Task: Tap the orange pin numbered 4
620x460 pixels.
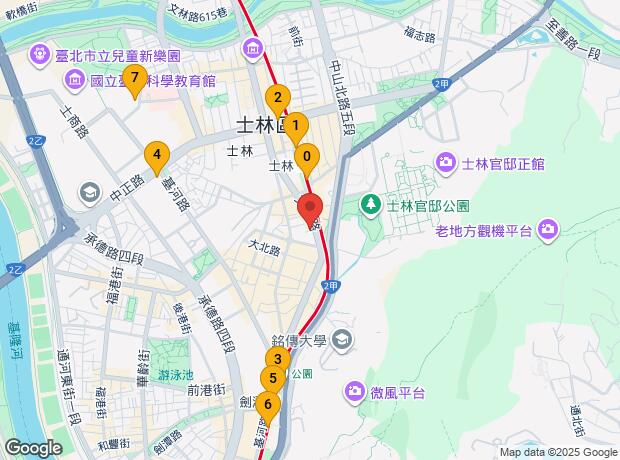Action: (x=155, y=155)
